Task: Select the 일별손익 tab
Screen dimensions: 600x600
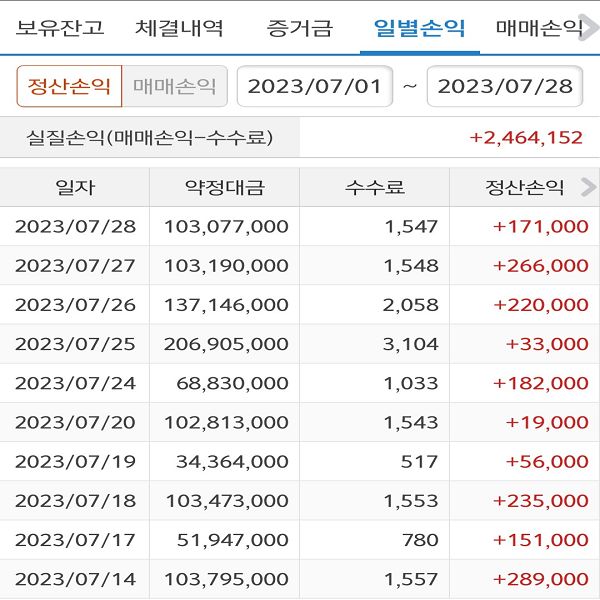Action: (419, 28)
